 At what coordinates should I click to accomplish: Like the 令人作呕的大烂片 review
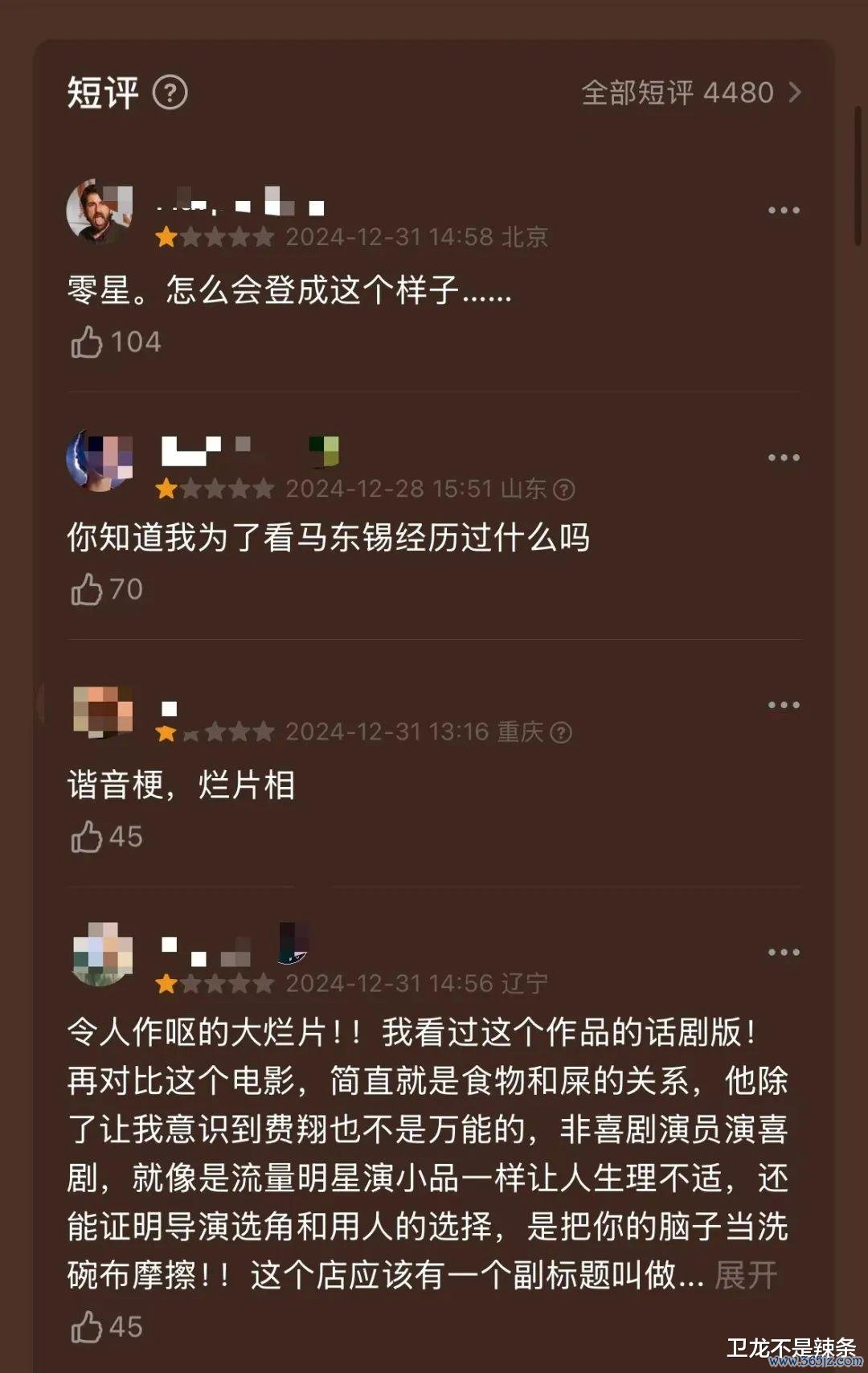click(87, 1327)
